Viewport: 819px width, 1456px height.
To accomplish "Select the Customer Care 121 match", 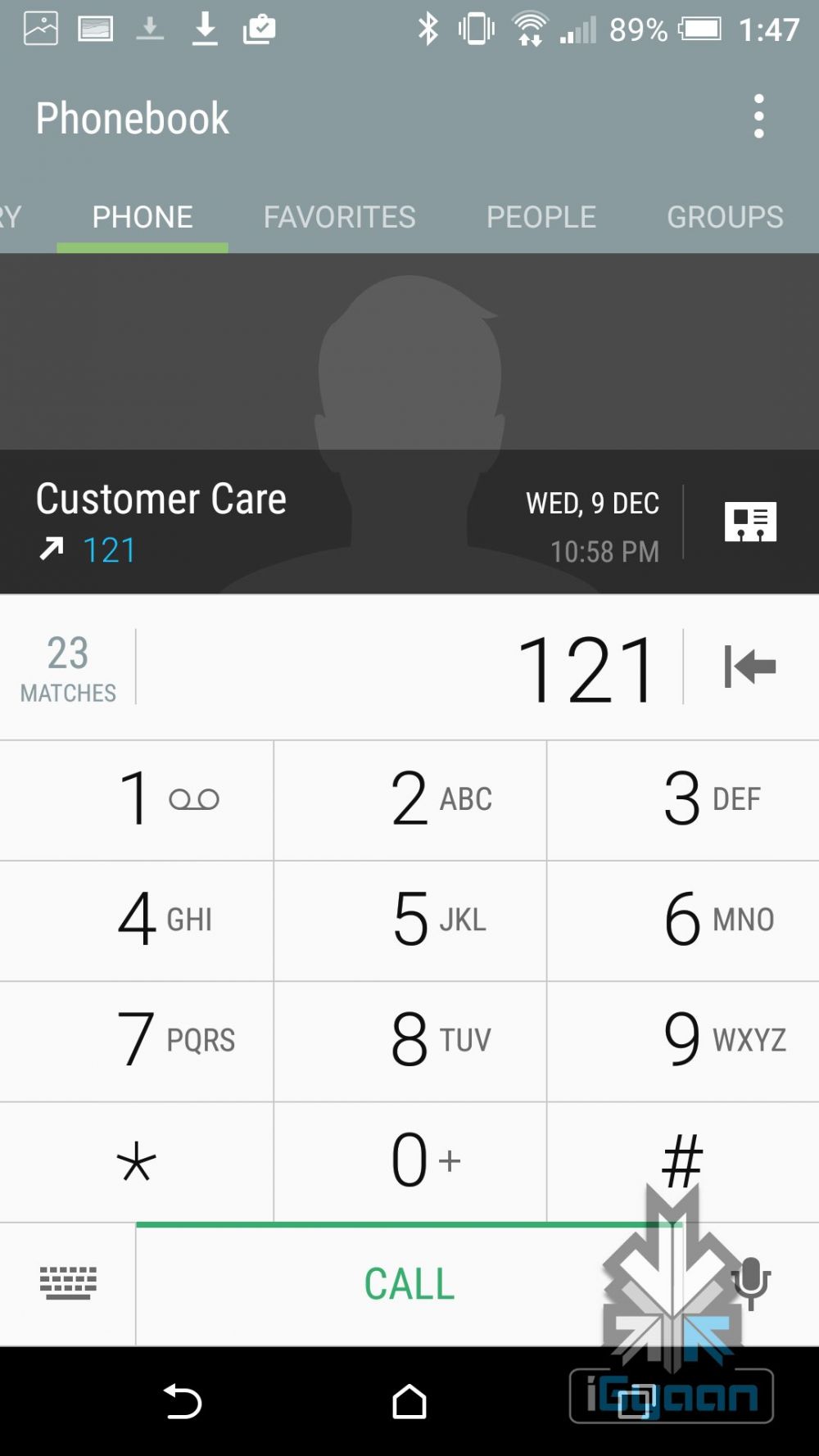I will (246, 522).
